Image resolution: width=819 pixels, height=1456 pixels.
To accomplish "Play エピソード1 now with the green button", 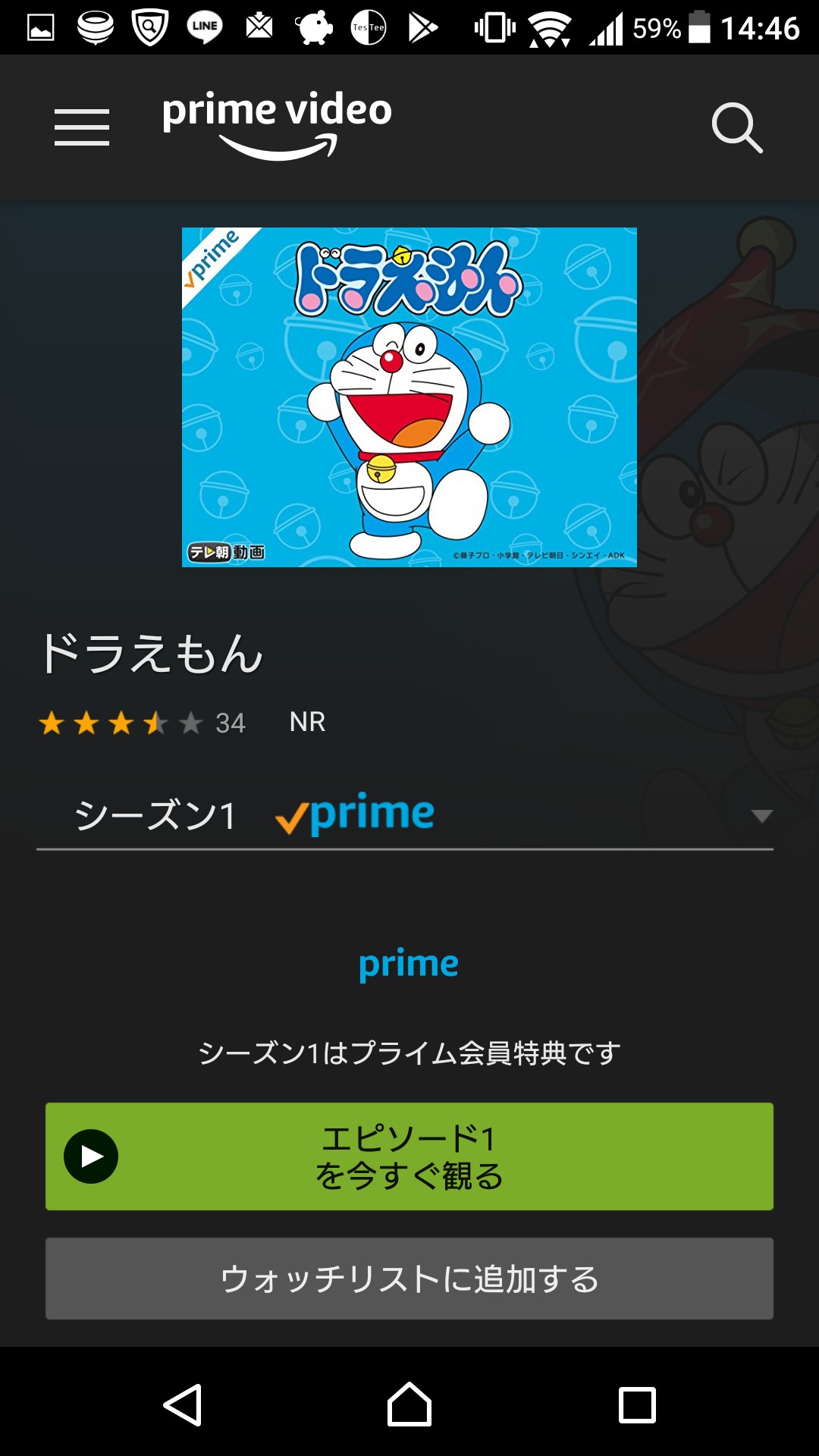I will pos(409,1156).
